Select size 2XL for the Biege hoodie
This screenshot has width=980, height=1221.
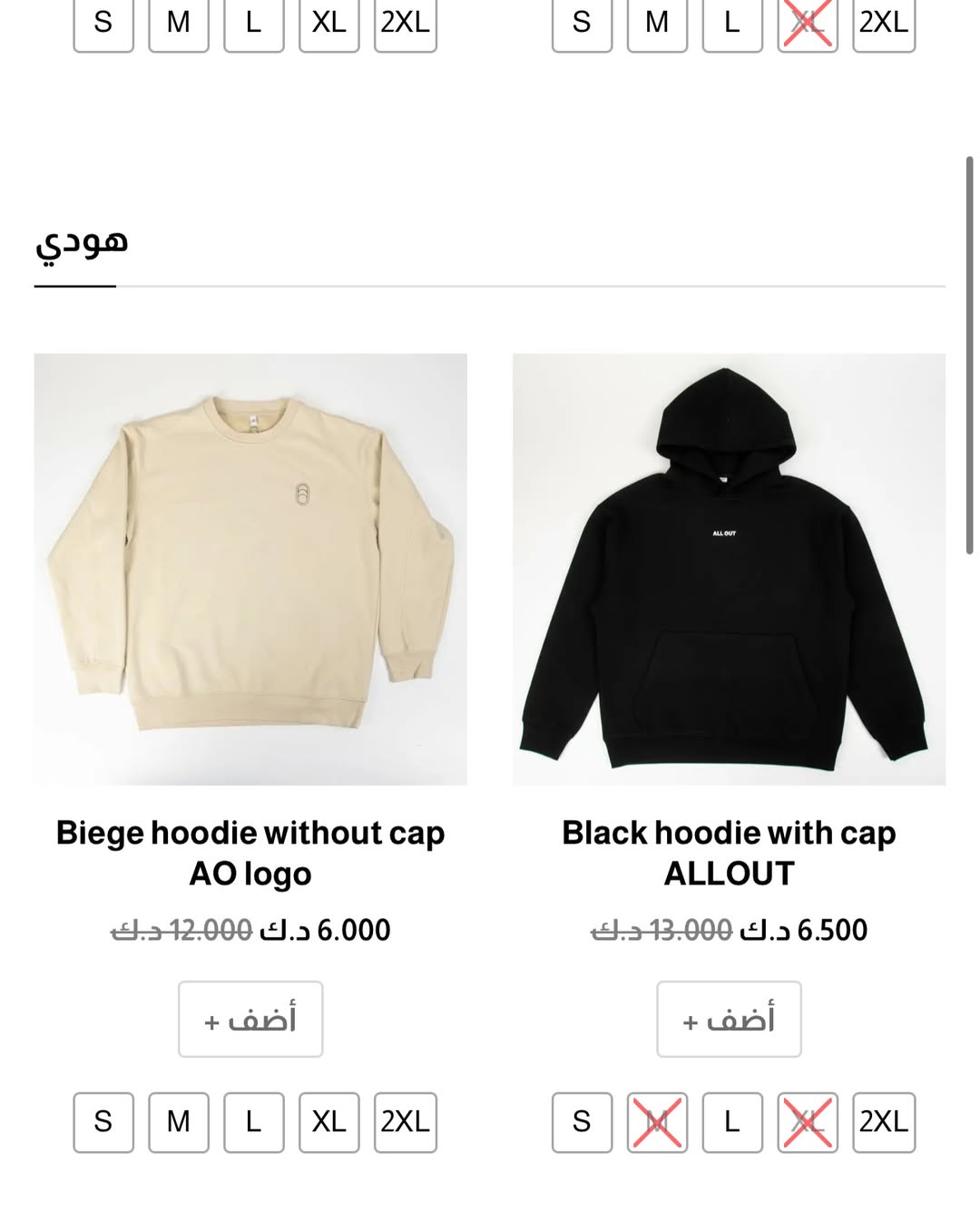tap(406, 1122)
